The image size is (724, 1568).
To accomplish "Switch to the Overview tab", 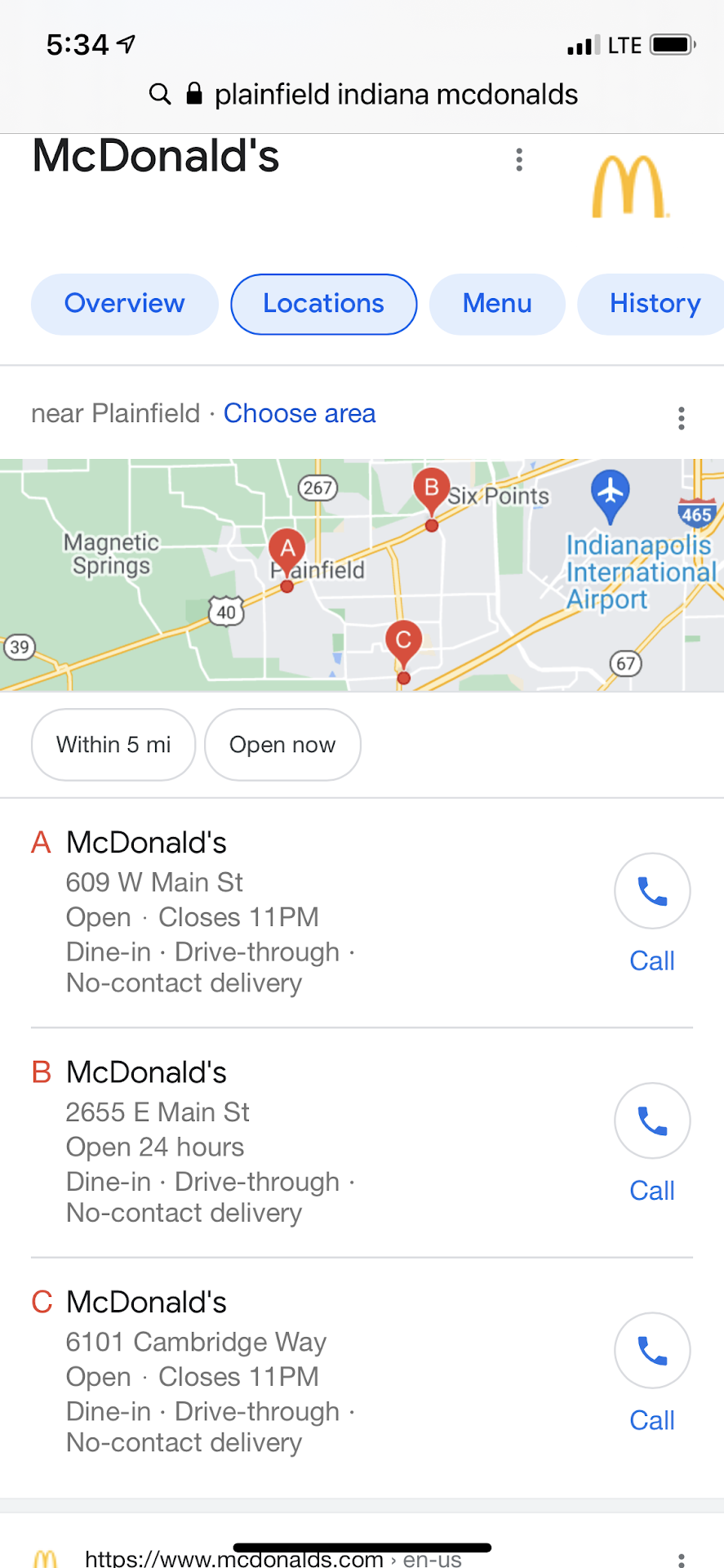I will click(125, 304).
